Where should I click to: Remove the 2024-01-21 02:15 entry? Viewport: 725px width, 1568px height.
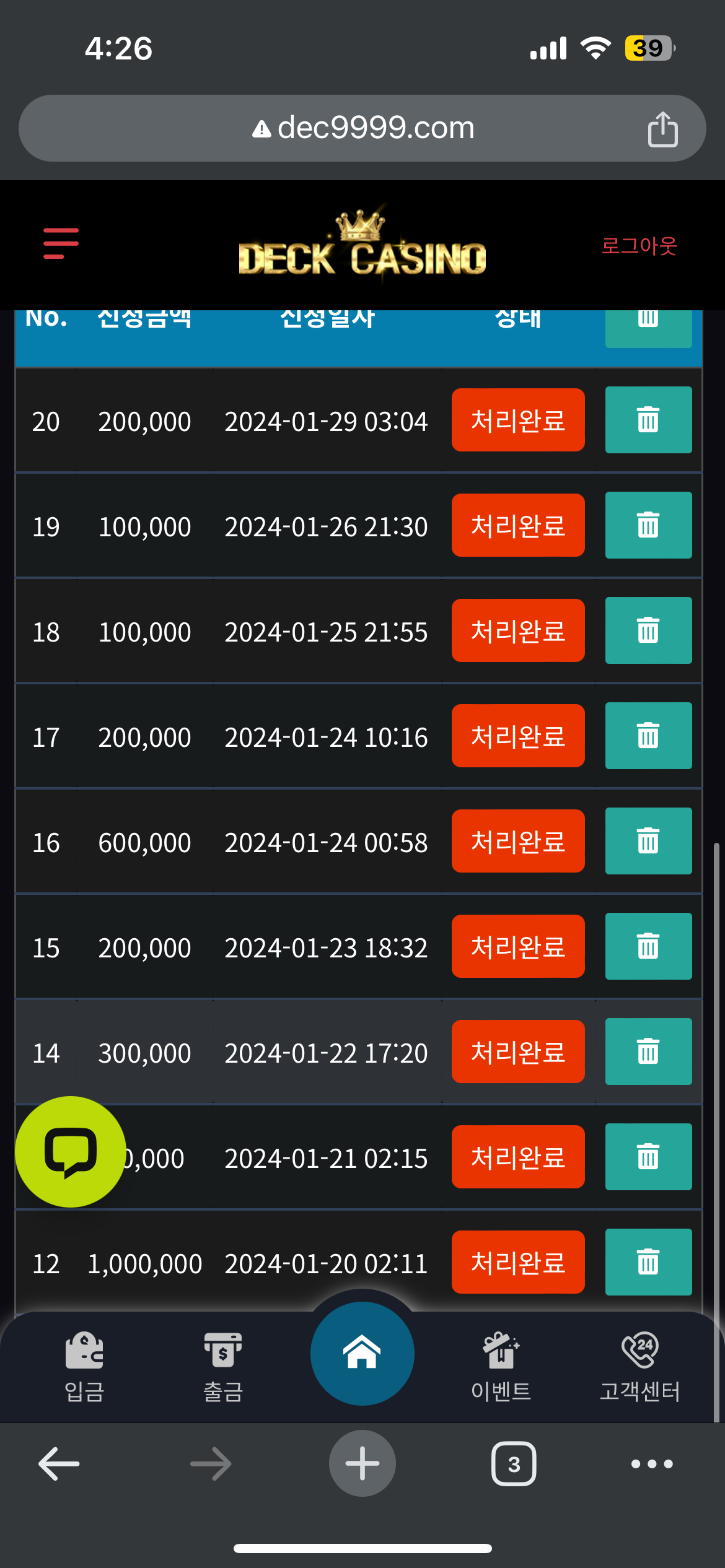pos(648,1157)
